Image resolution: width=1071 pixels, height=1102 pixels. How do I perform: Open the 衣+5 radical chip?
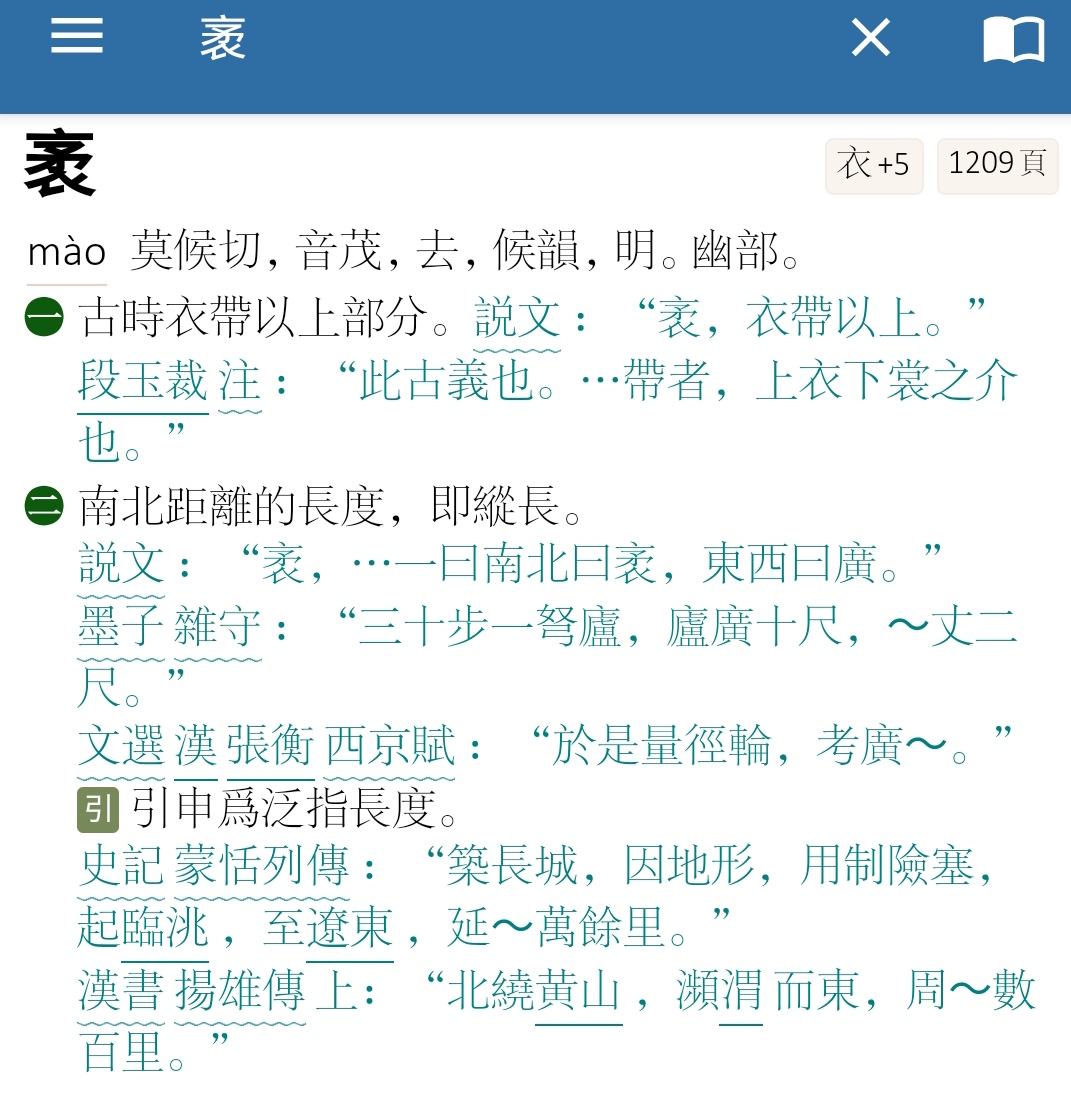[x=874, y=165]
